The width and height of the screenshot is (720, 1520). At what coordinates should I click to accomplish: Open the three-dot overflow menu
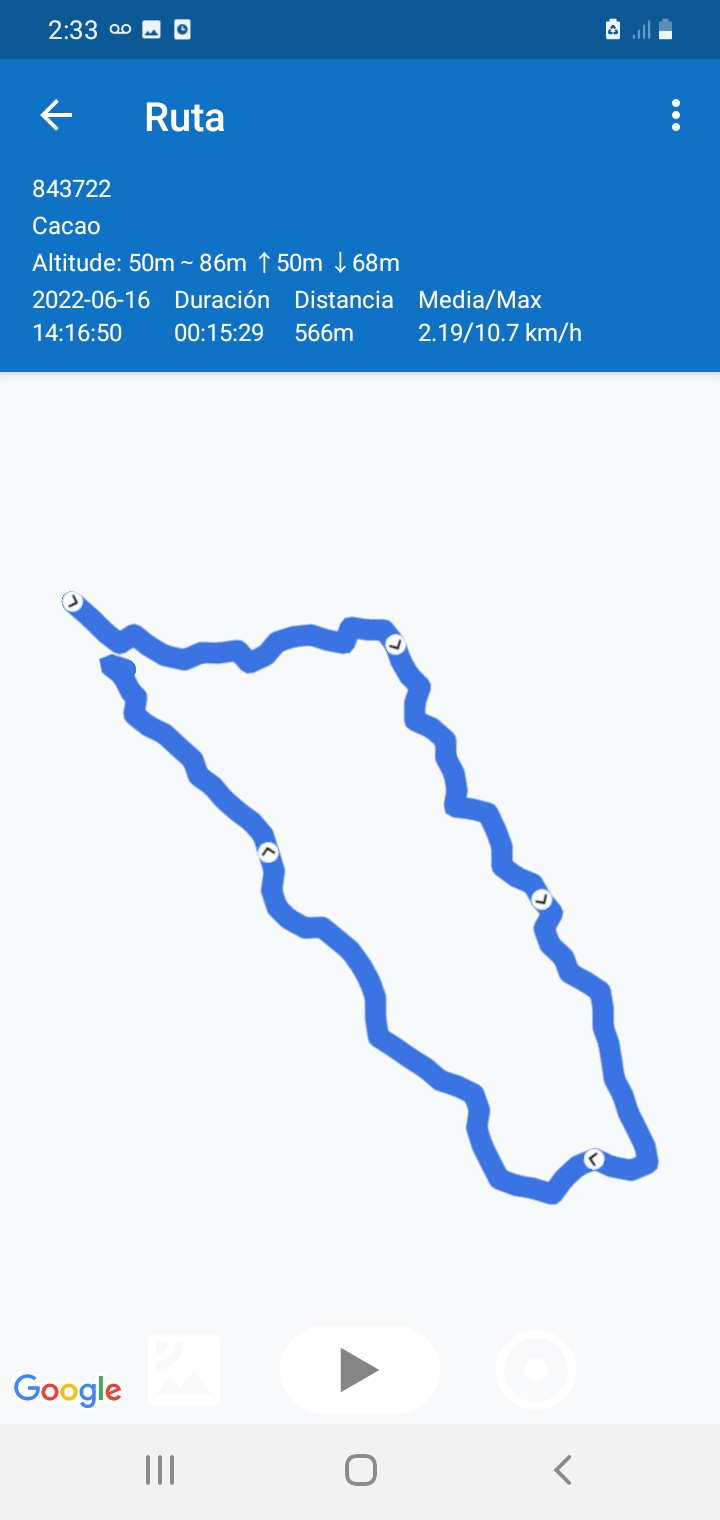click(676, 116)
